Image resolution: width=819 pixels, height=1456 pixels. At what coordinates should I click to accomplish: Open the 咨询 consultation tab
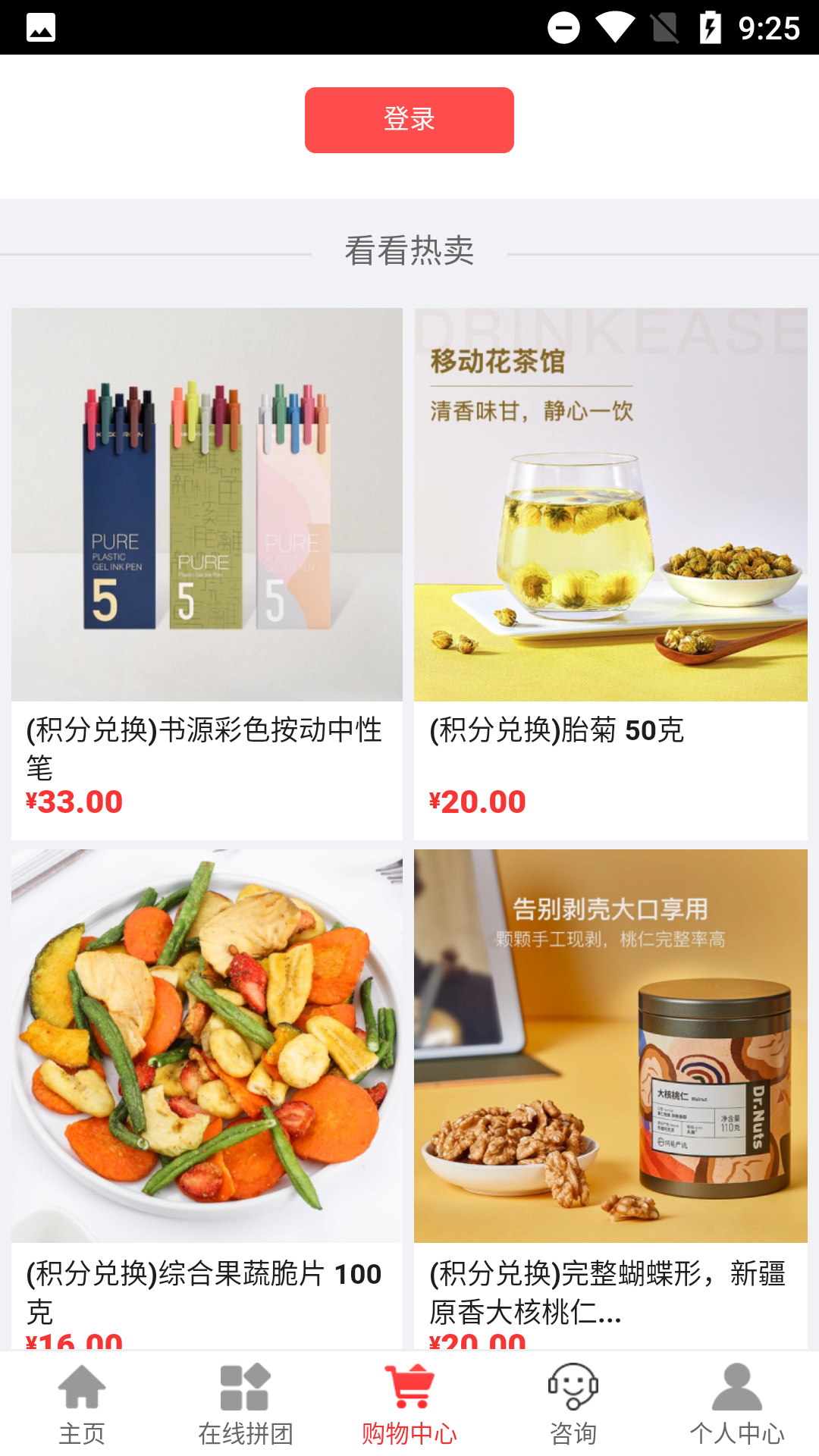click(573, 1404)
